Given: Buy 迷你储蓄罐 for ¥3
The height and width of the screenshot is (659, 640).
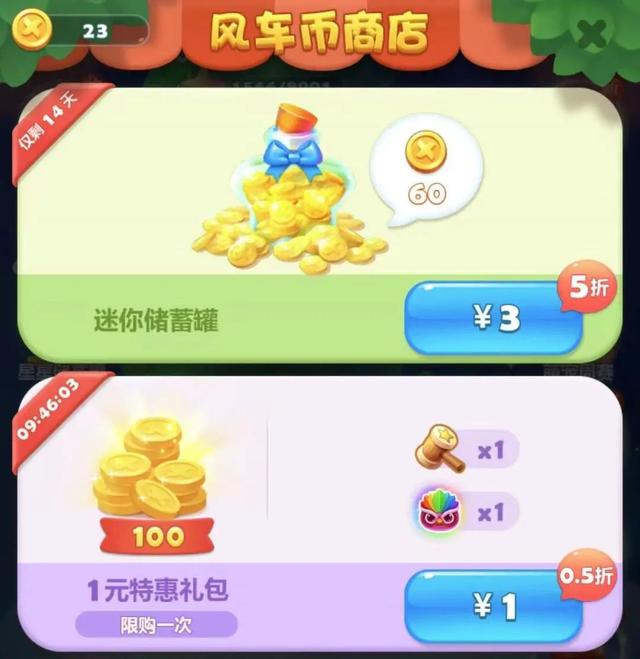Looking at the screenshot, I should click(x=493, y=319).
